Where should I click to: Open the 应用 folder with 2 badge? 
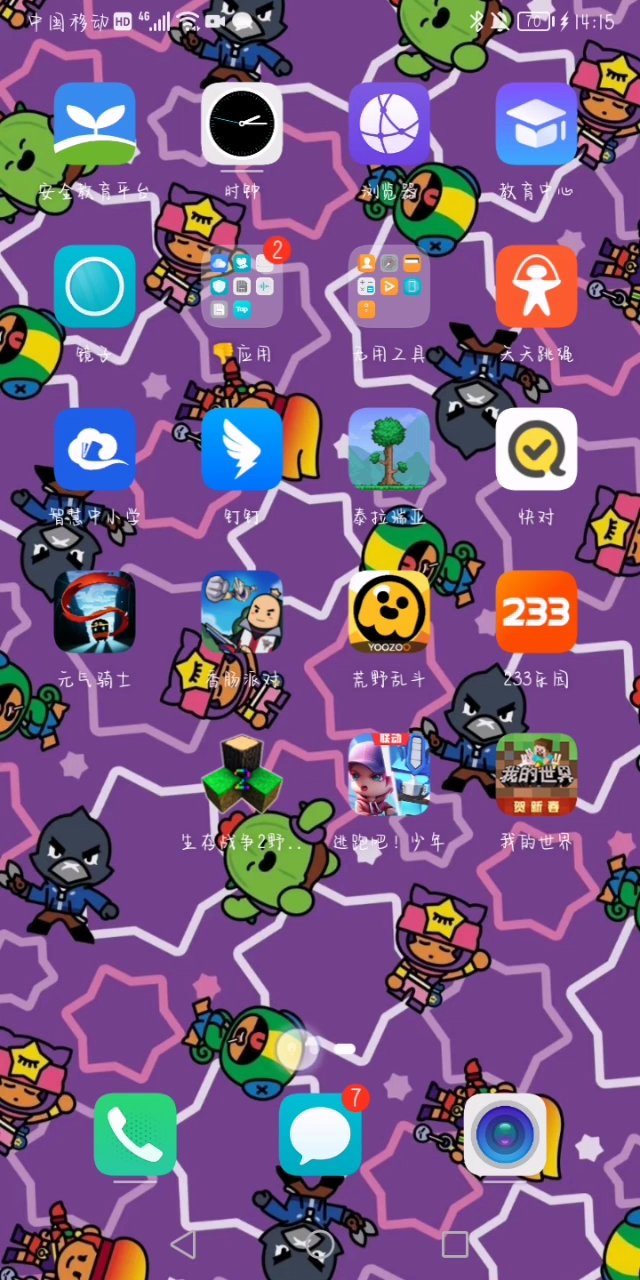point(242,287)
